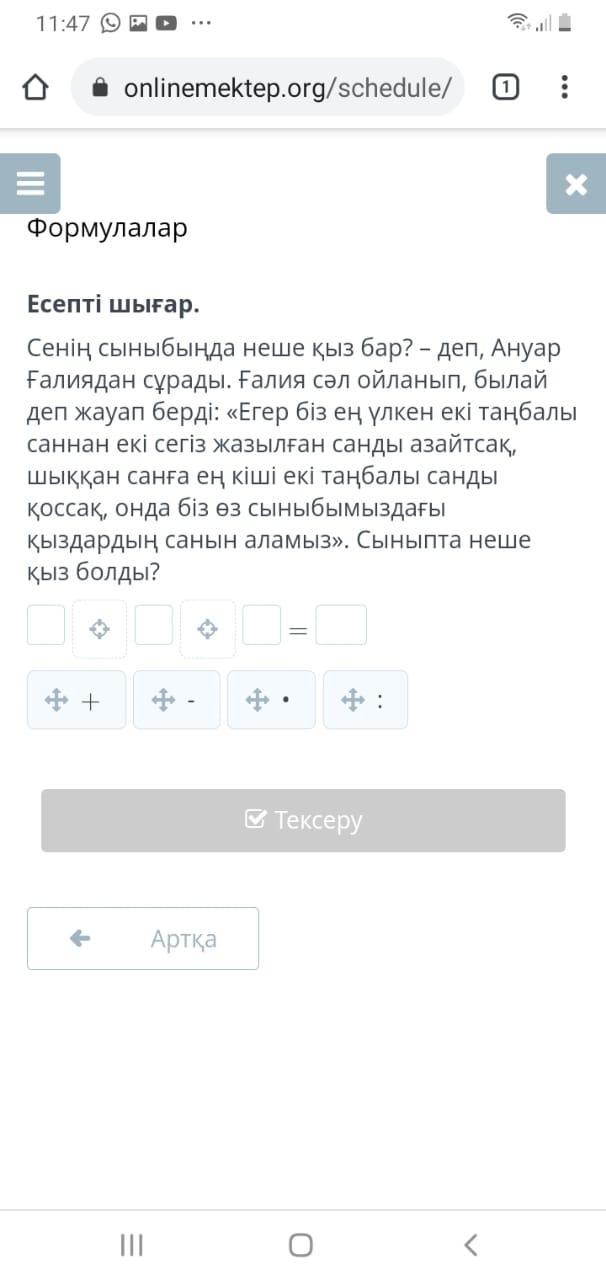Open the browser overflow menu
The width and height of the screenshot is (606, 1280).
tap(565, 88)
